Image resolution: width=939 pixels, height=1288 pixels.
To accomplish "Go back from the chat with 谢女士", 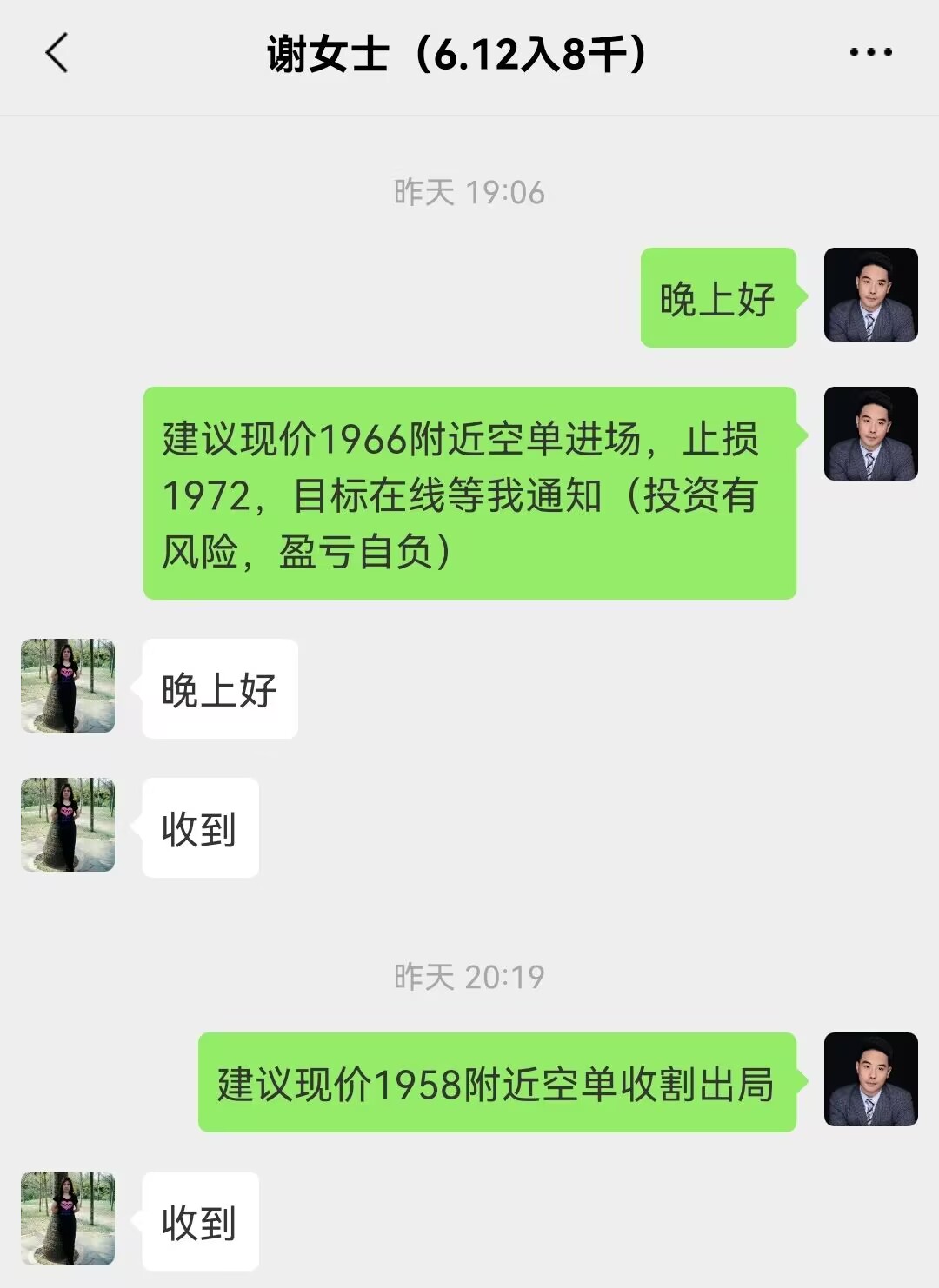I will coord(57,53).
